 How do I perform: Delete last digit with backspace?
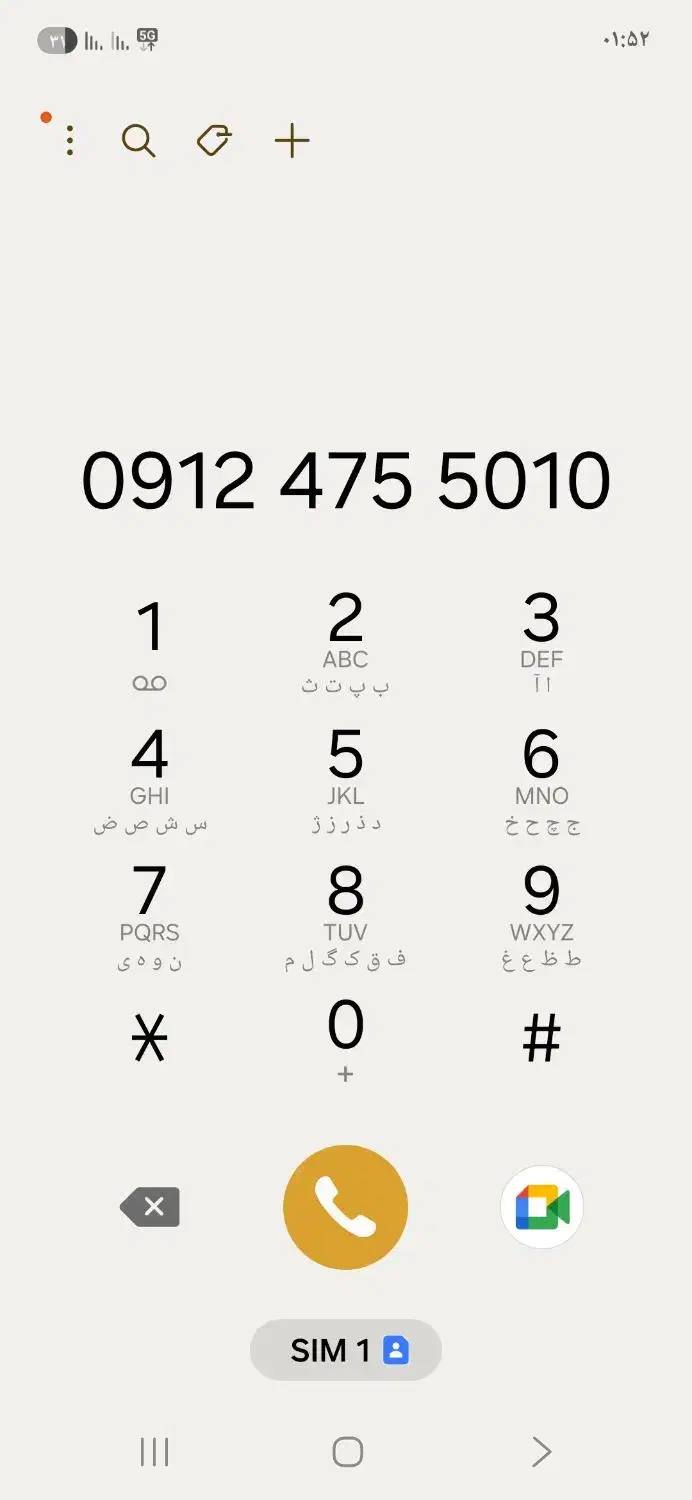(150, 1207)
